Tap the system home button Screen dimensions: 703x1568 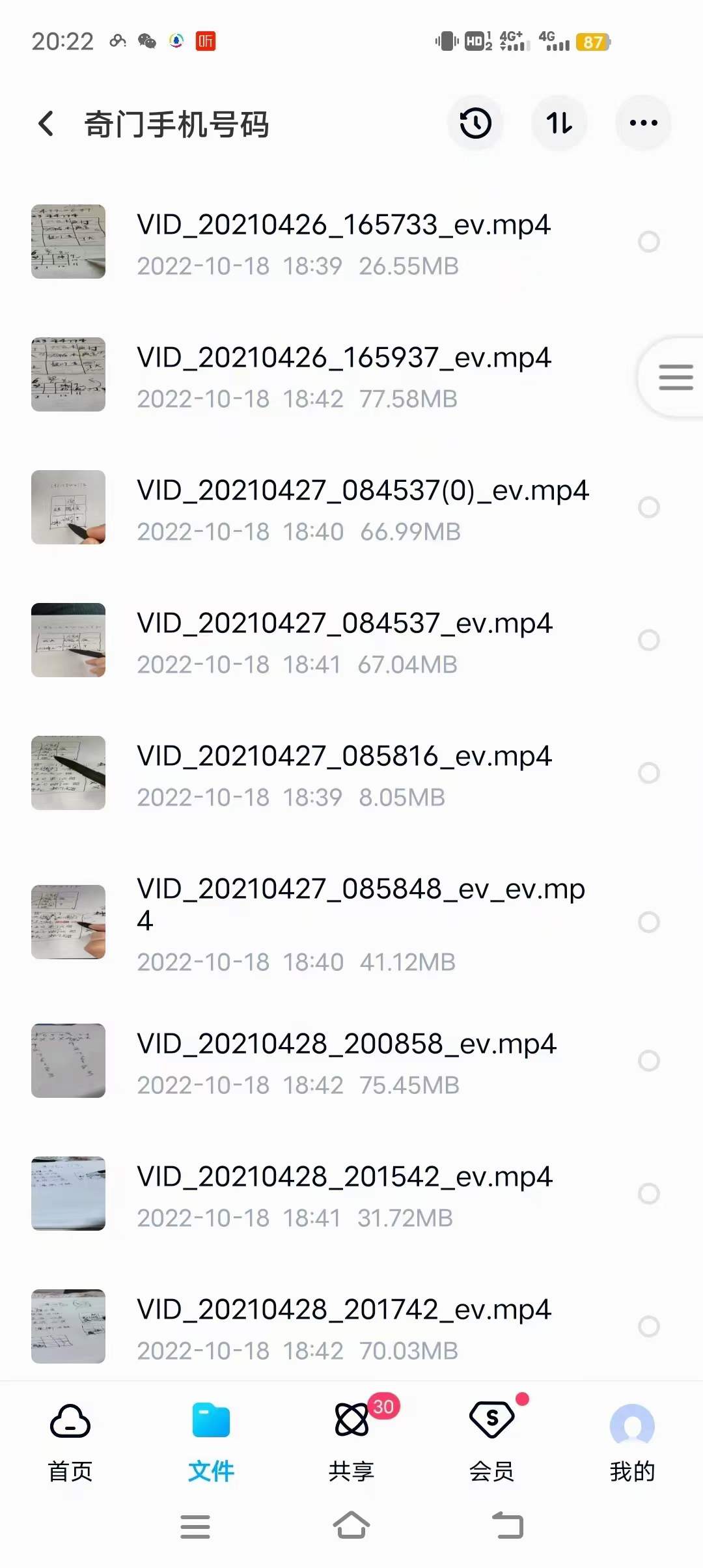[351, 1526]
